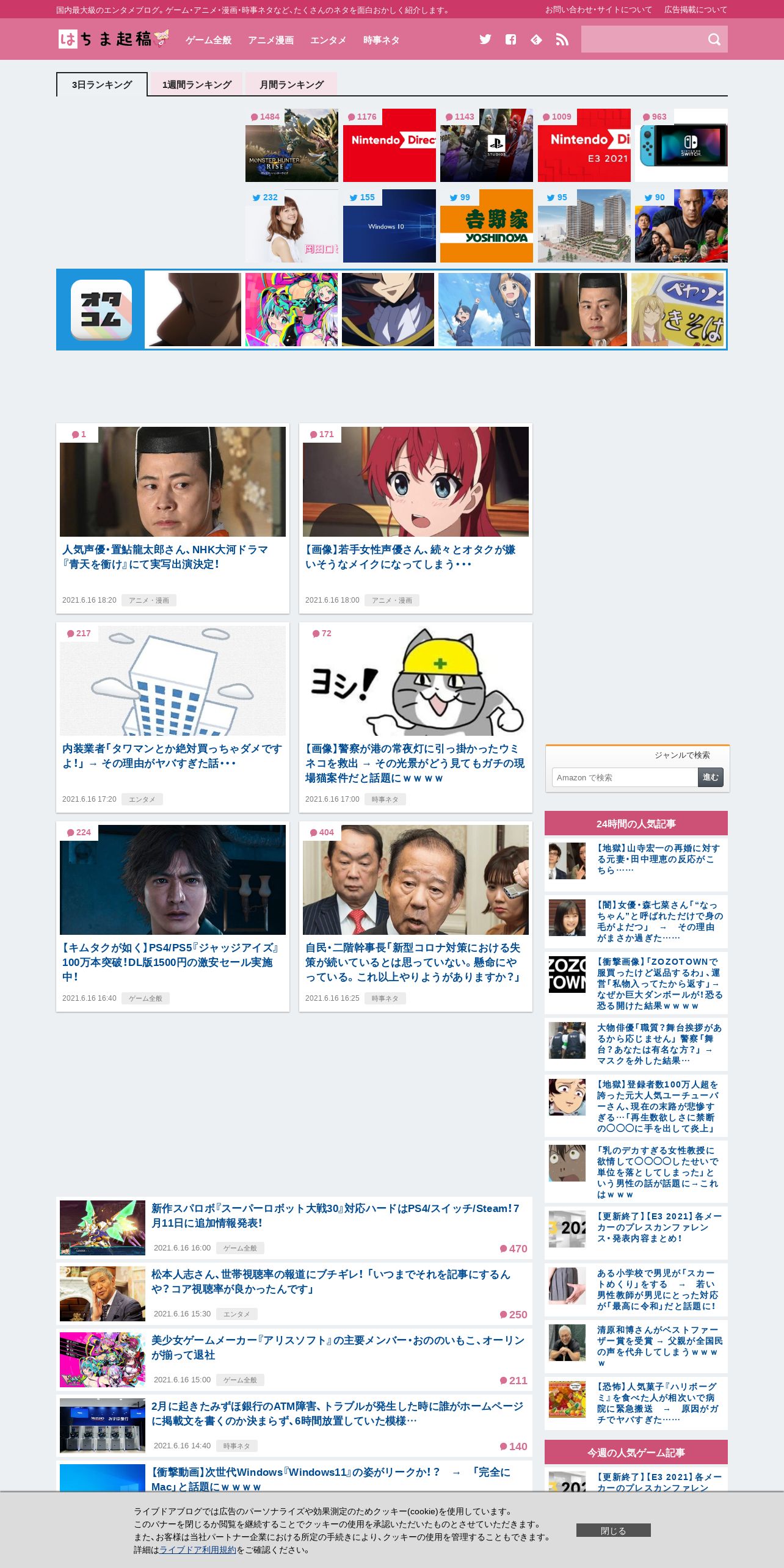Open ライブドア利用規約 link
This screenshot has height=1568, width=784.
click(198, 1550)
